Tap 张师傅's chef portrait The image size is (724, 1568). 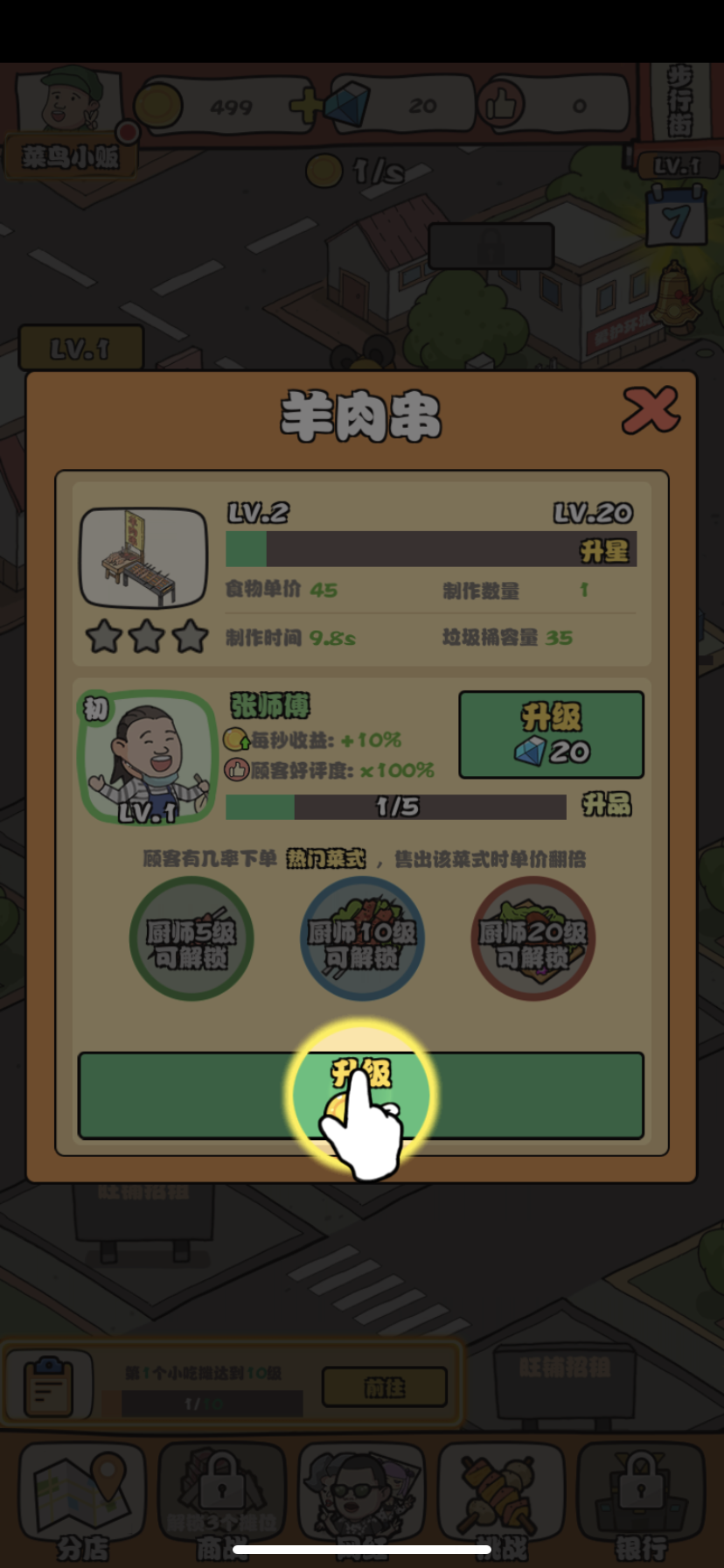pos(147,758)
